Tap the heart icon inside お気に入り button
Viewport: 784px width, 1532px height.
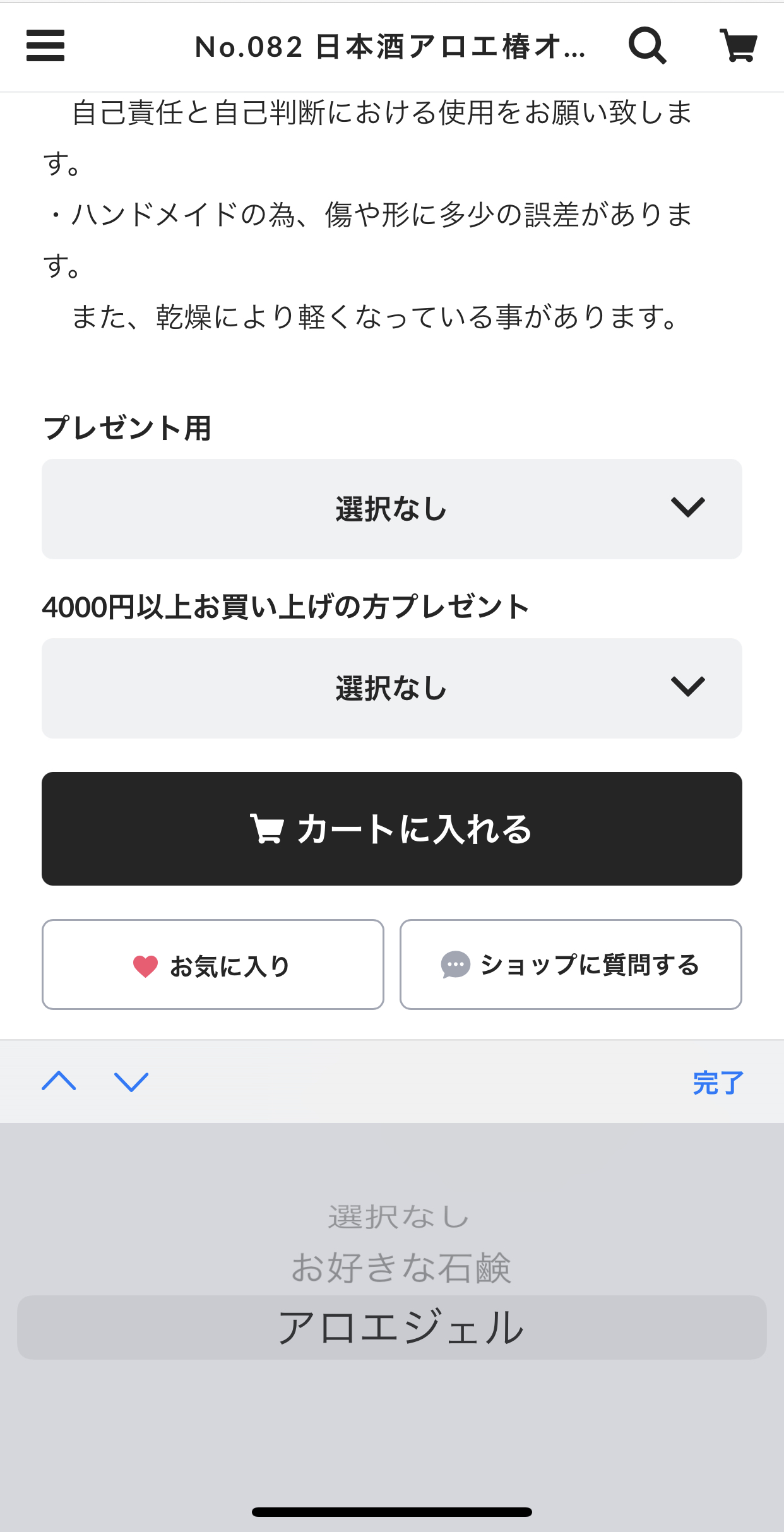pos(145,965)
